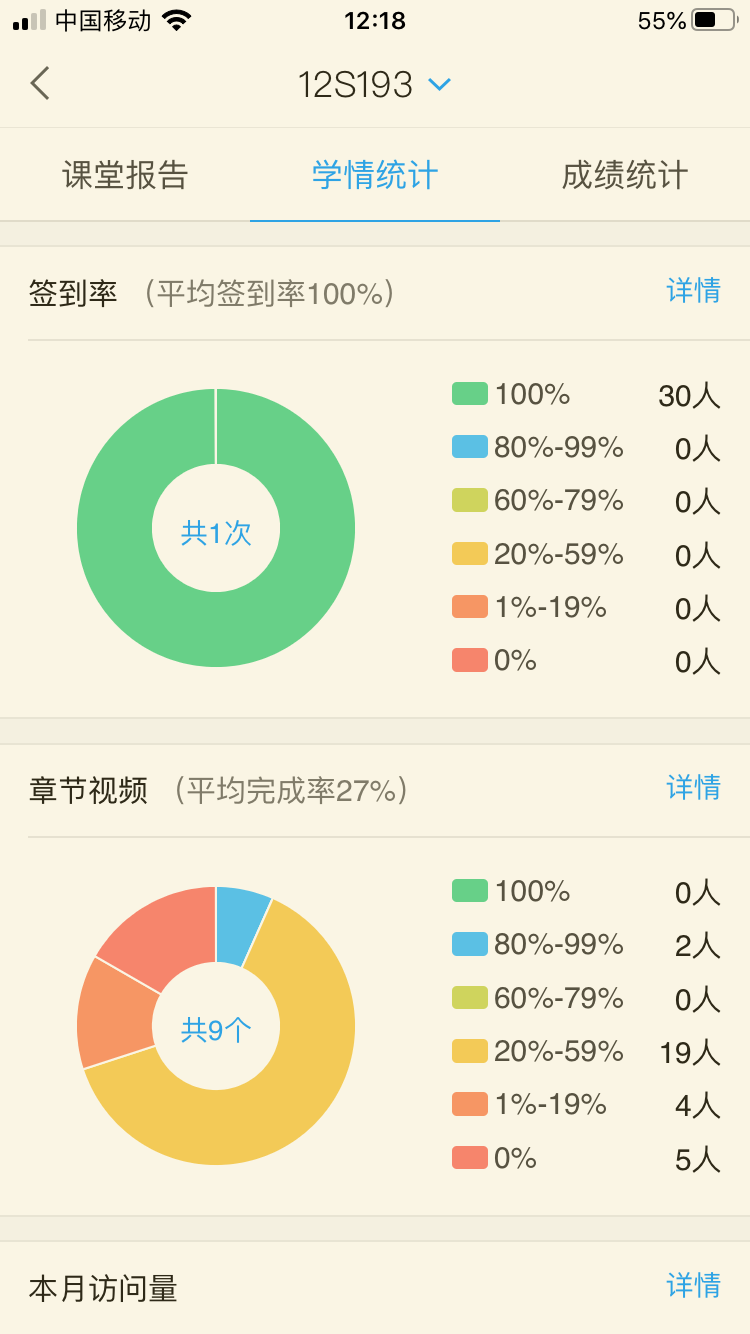View 详情 for 章节视频
The image size is (750, 1334).
pyautogui.click(x=694, y=788)
